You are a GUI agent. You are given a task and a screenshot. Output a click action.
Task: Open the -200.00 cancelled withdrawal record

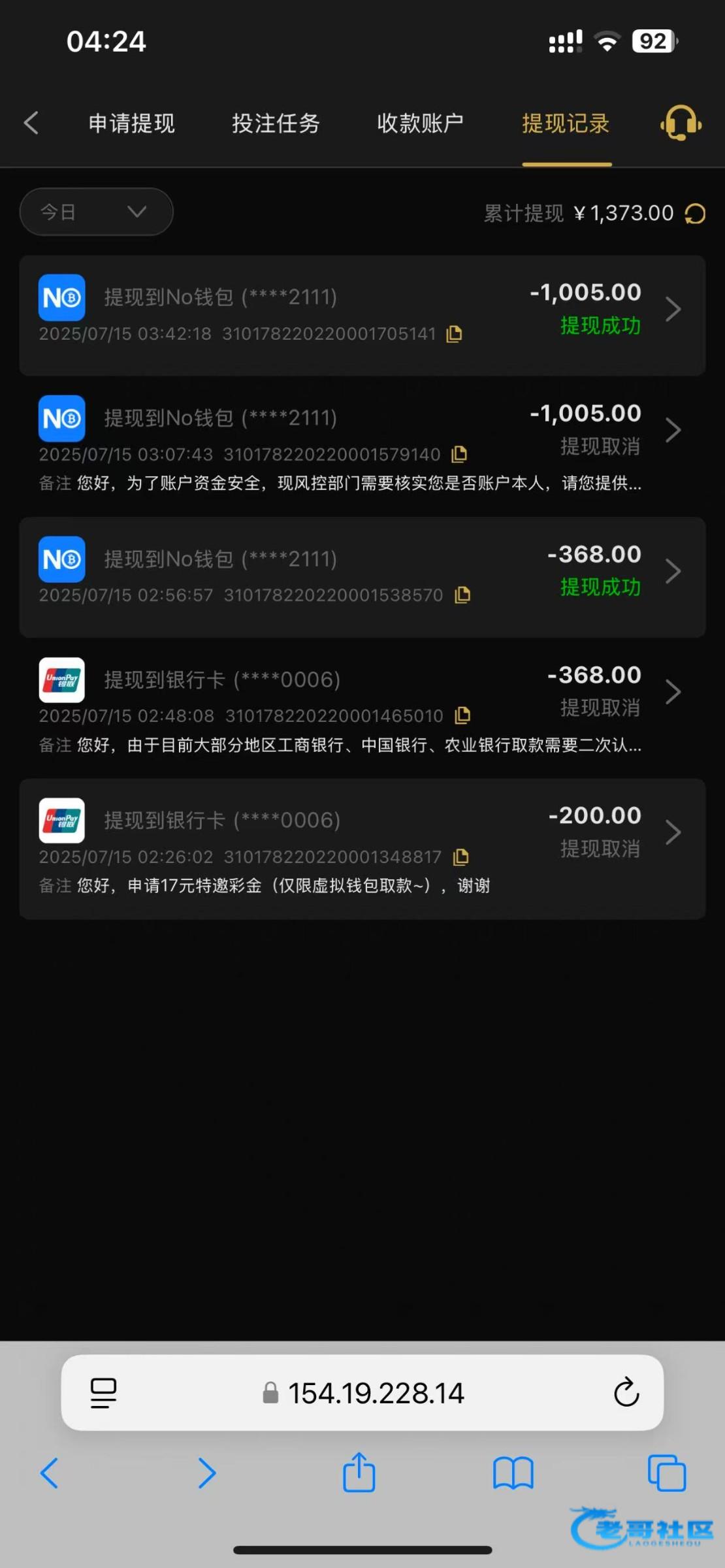click(362, 849)
